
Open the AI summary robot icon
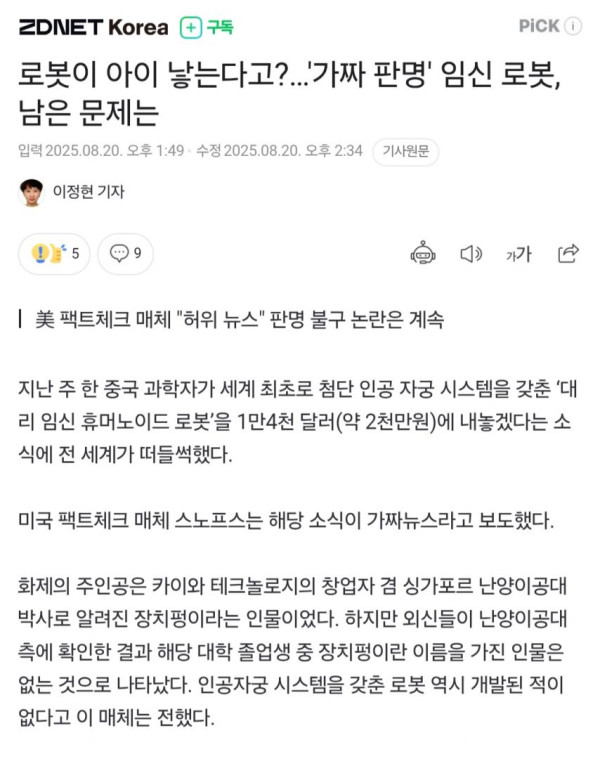423,254
